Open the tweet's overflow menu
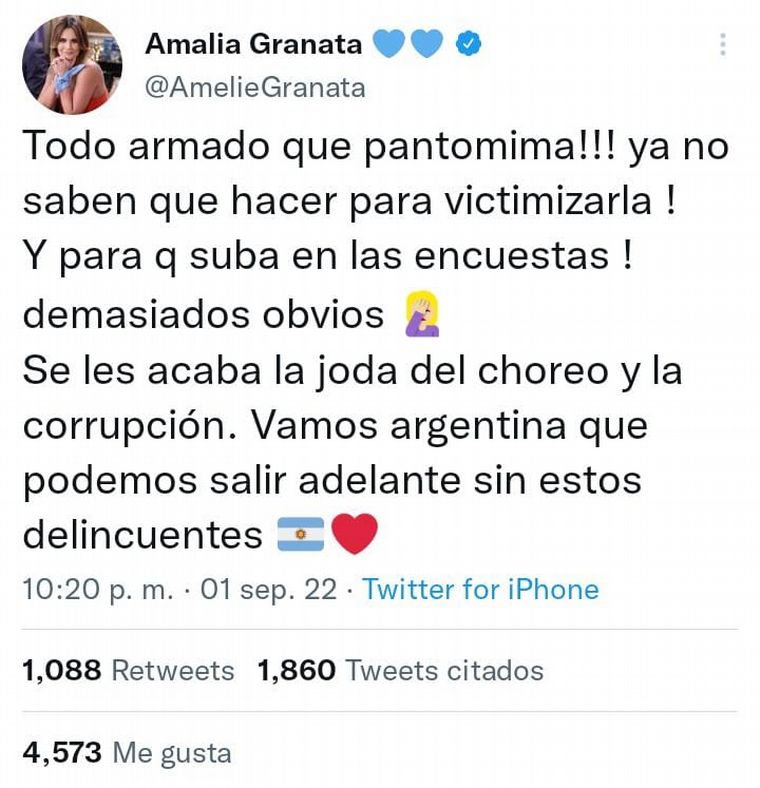 point(723,44)
